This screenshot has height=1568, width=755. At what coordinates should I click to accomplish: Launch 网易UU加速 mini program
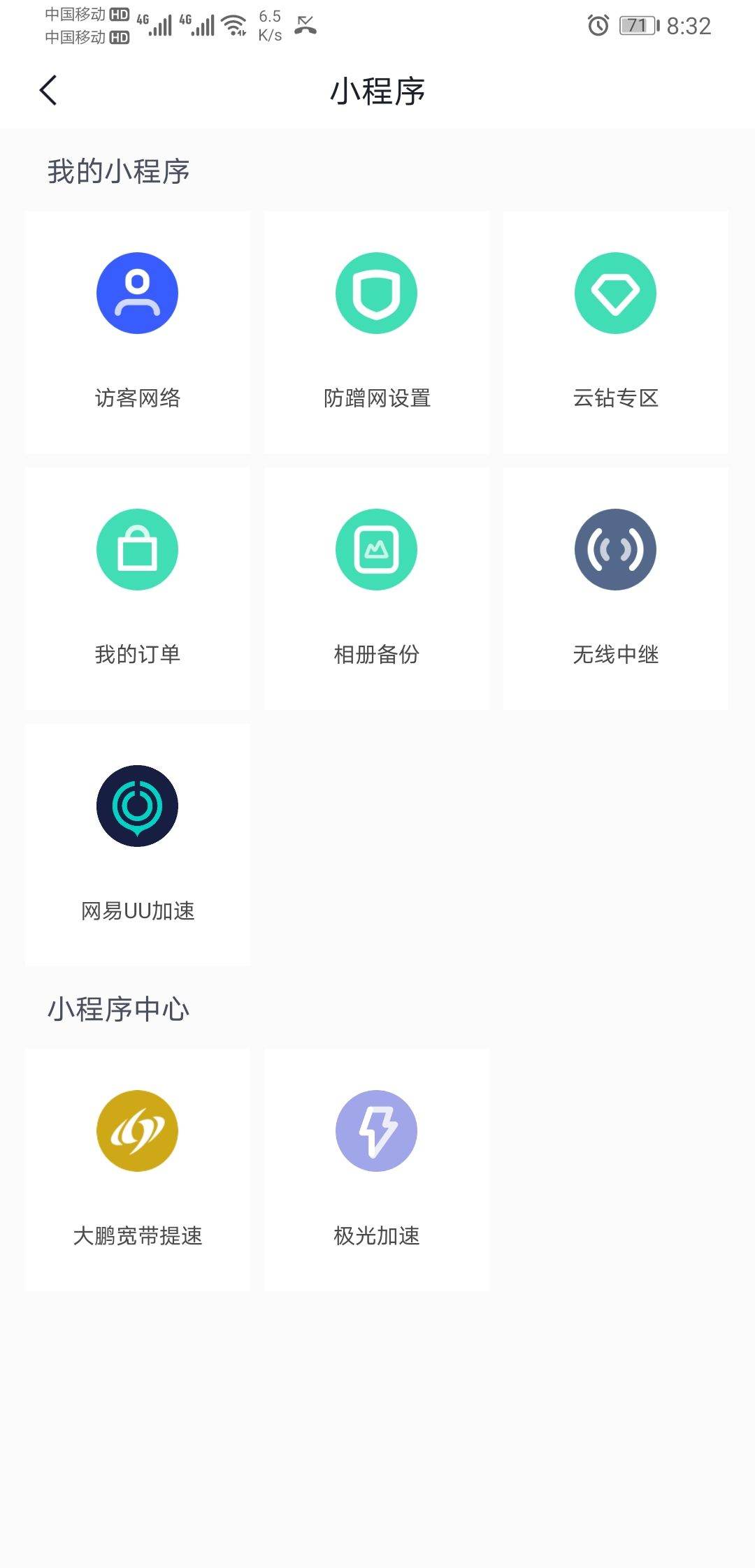138,845
